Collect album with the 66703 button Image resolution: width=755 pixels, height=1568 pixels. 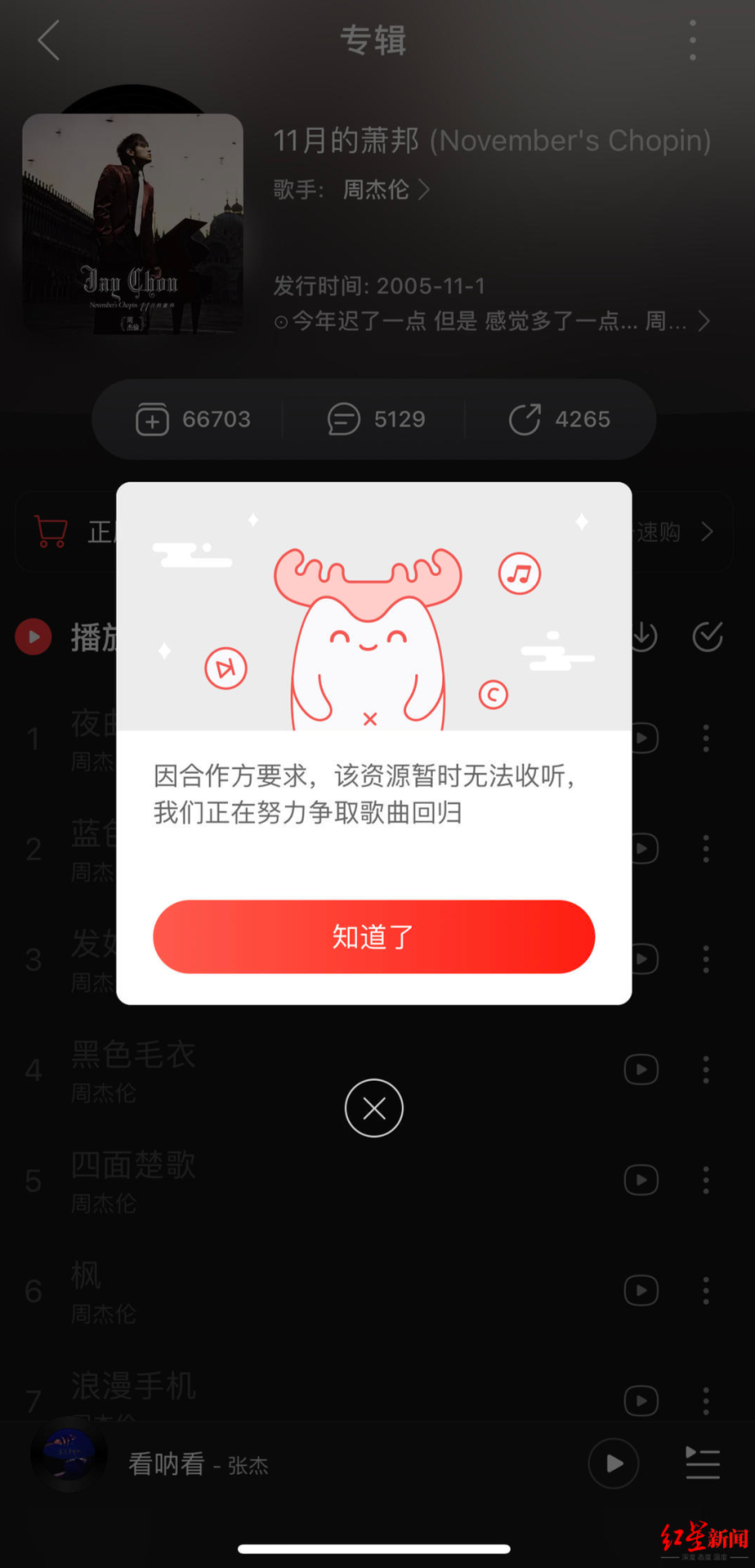194,419
